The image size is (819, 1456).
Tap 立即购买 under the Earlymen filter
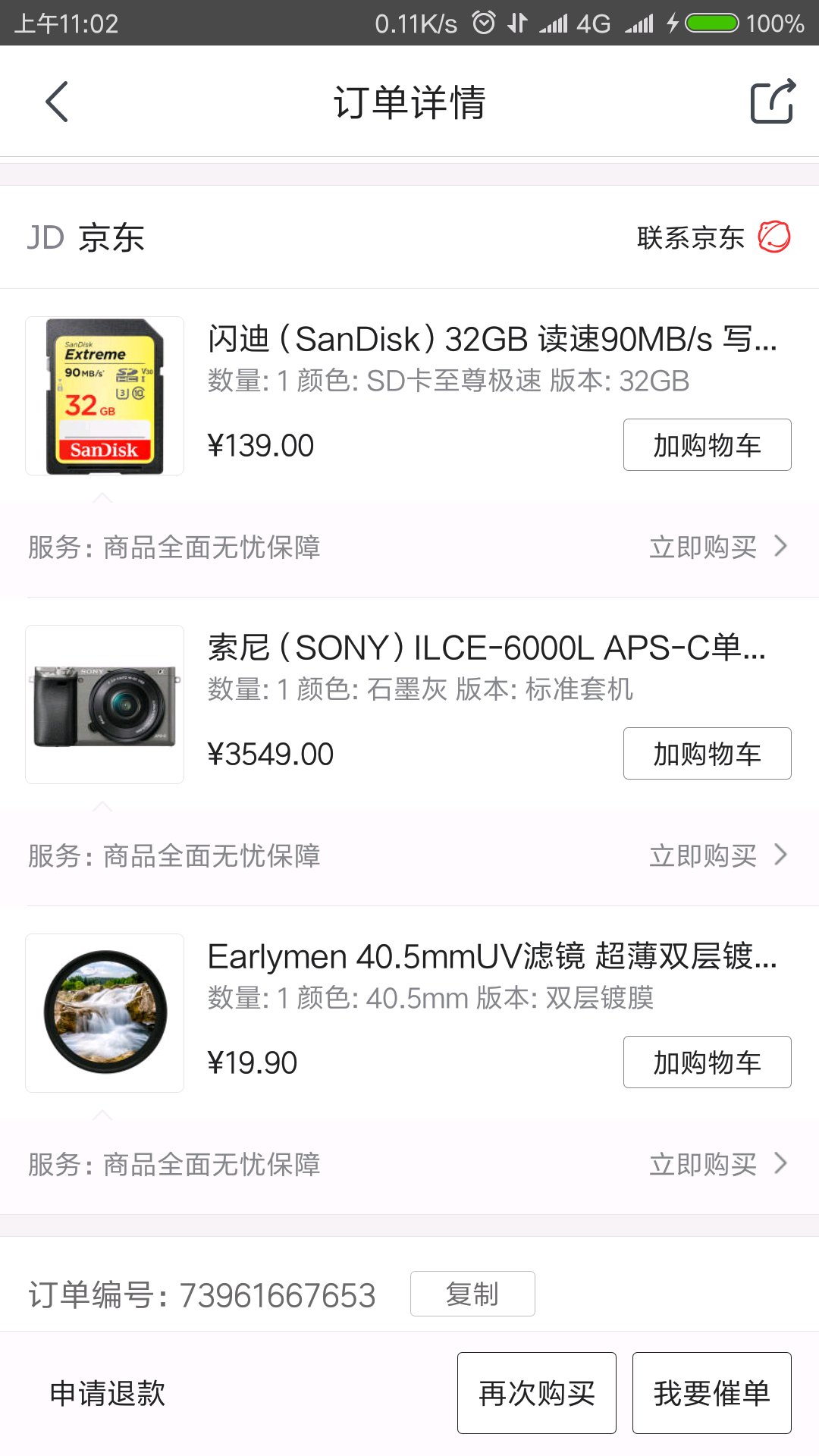[717, 1164]
